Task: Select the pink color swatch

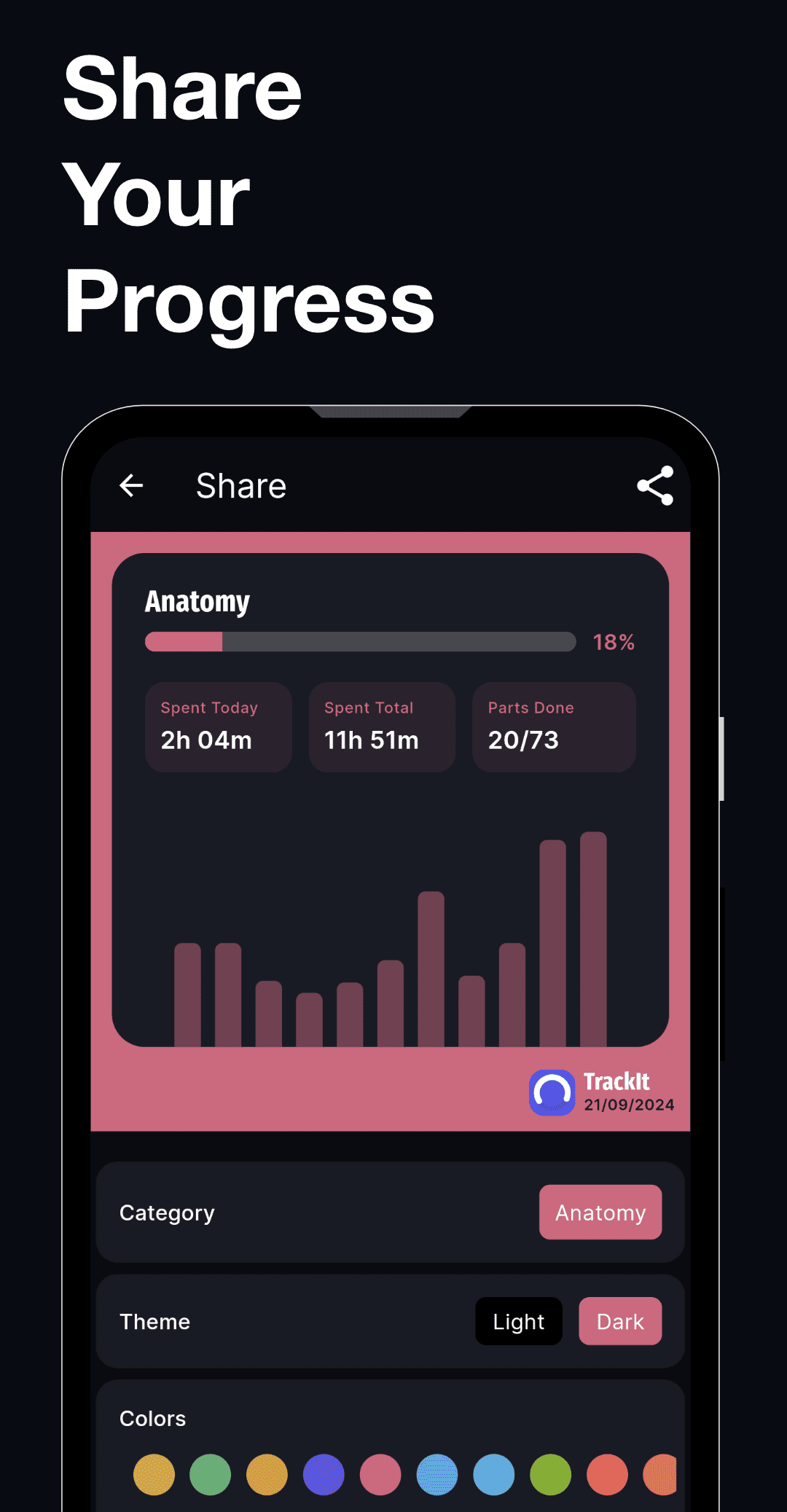Action: [380, 1474]
